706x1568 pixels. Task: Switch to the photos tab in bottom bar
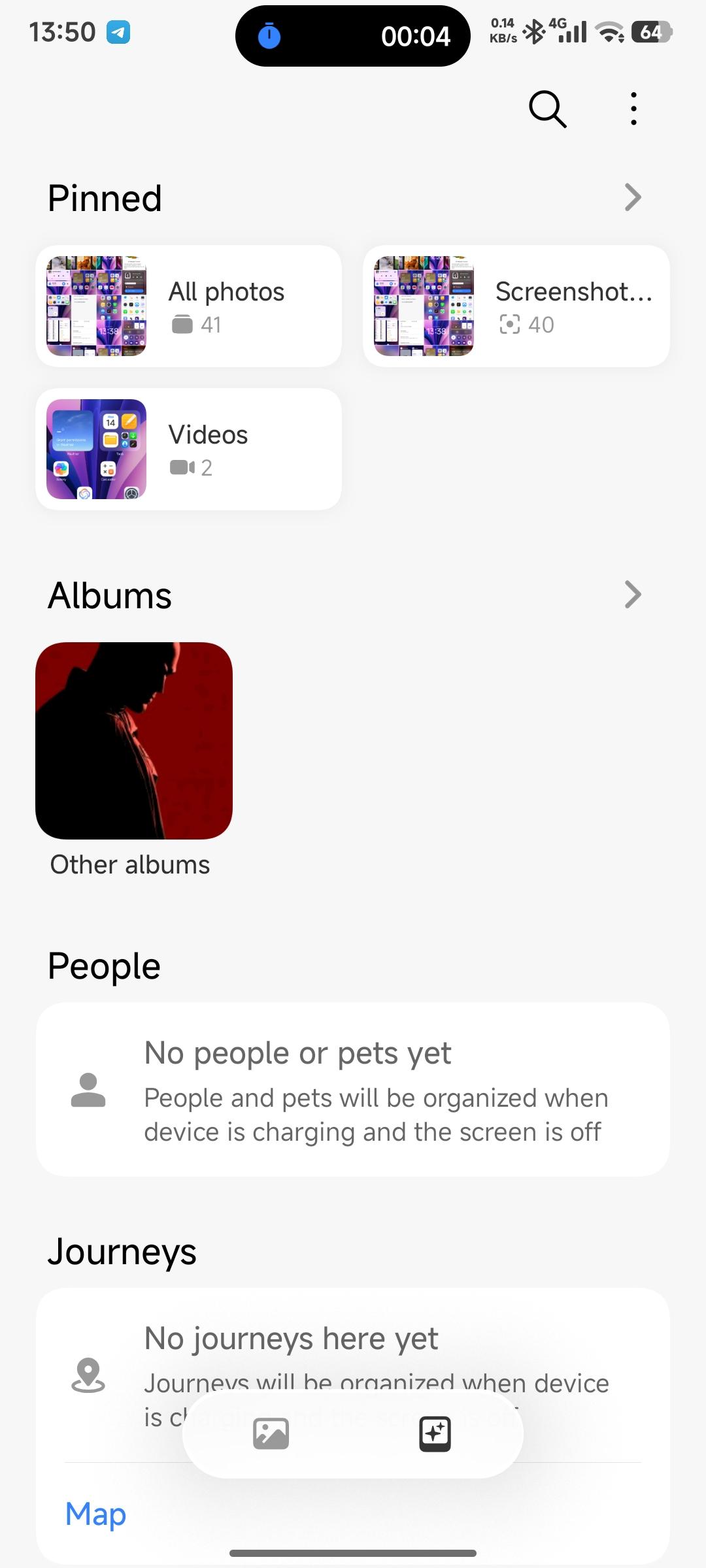pos(271,1435)
